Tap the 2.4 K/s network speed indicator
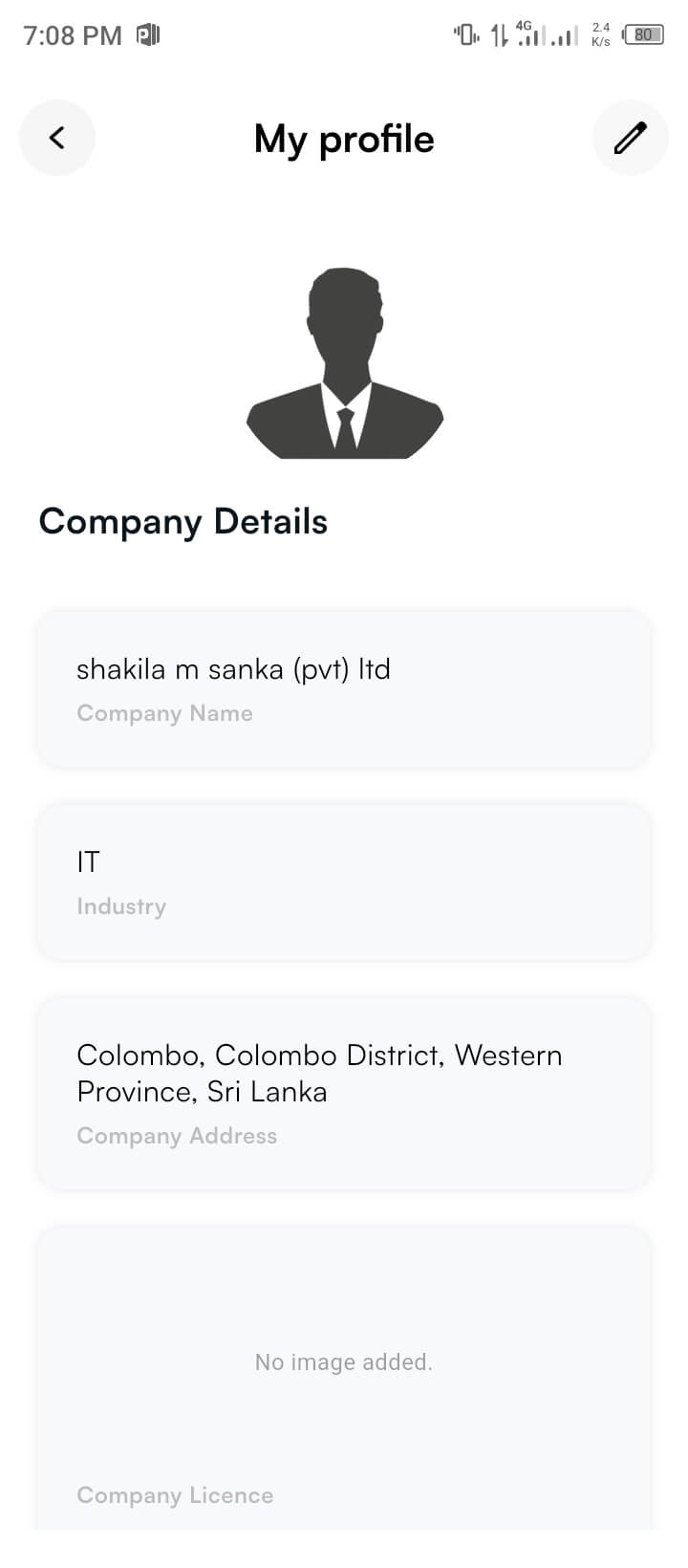This screenshot has height=1568, width=688. pyautogui.click(x=599, y=34)
